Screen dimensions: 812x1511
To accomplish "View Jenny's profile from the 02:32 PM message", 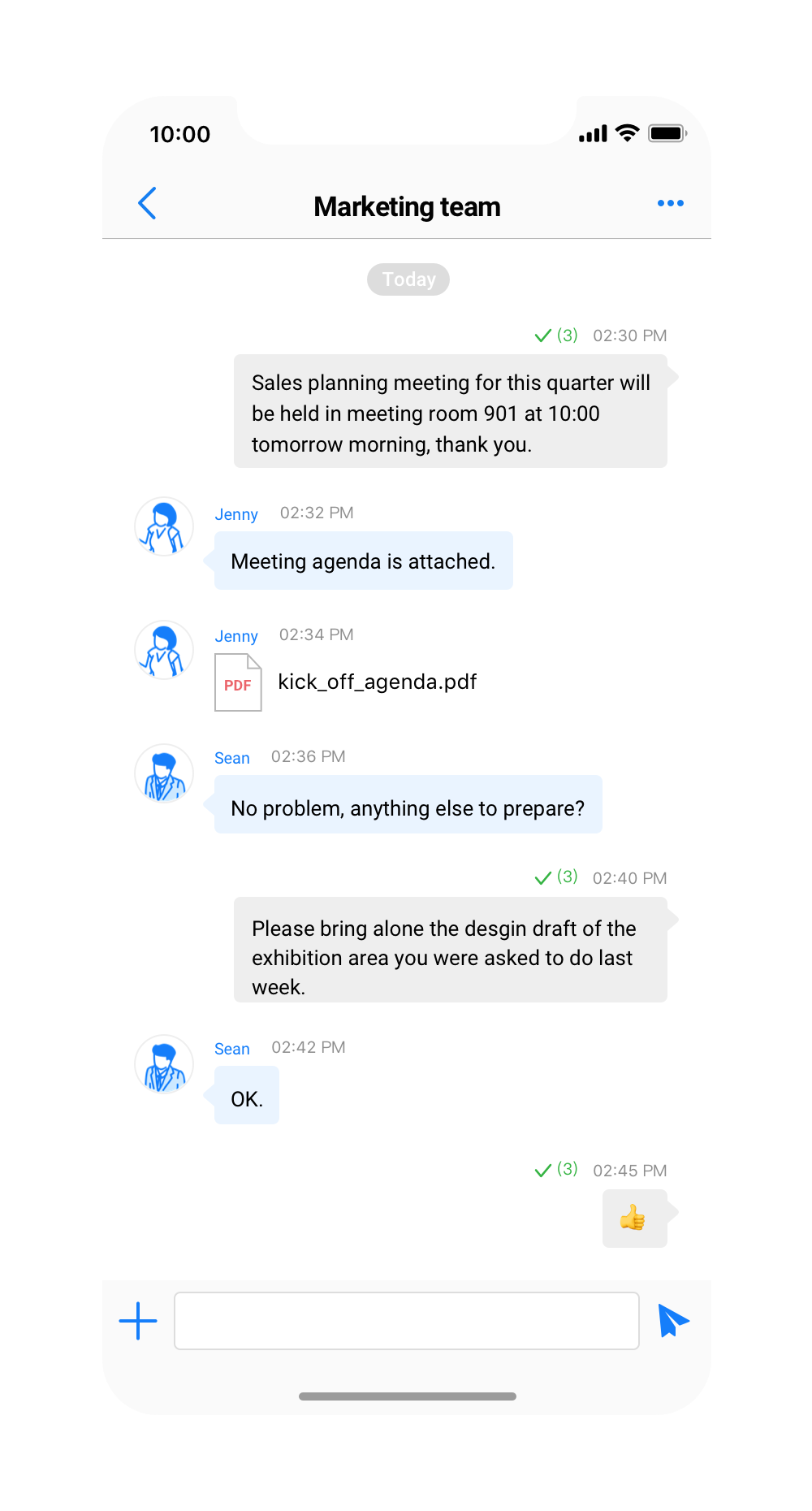I will point(164,526).
